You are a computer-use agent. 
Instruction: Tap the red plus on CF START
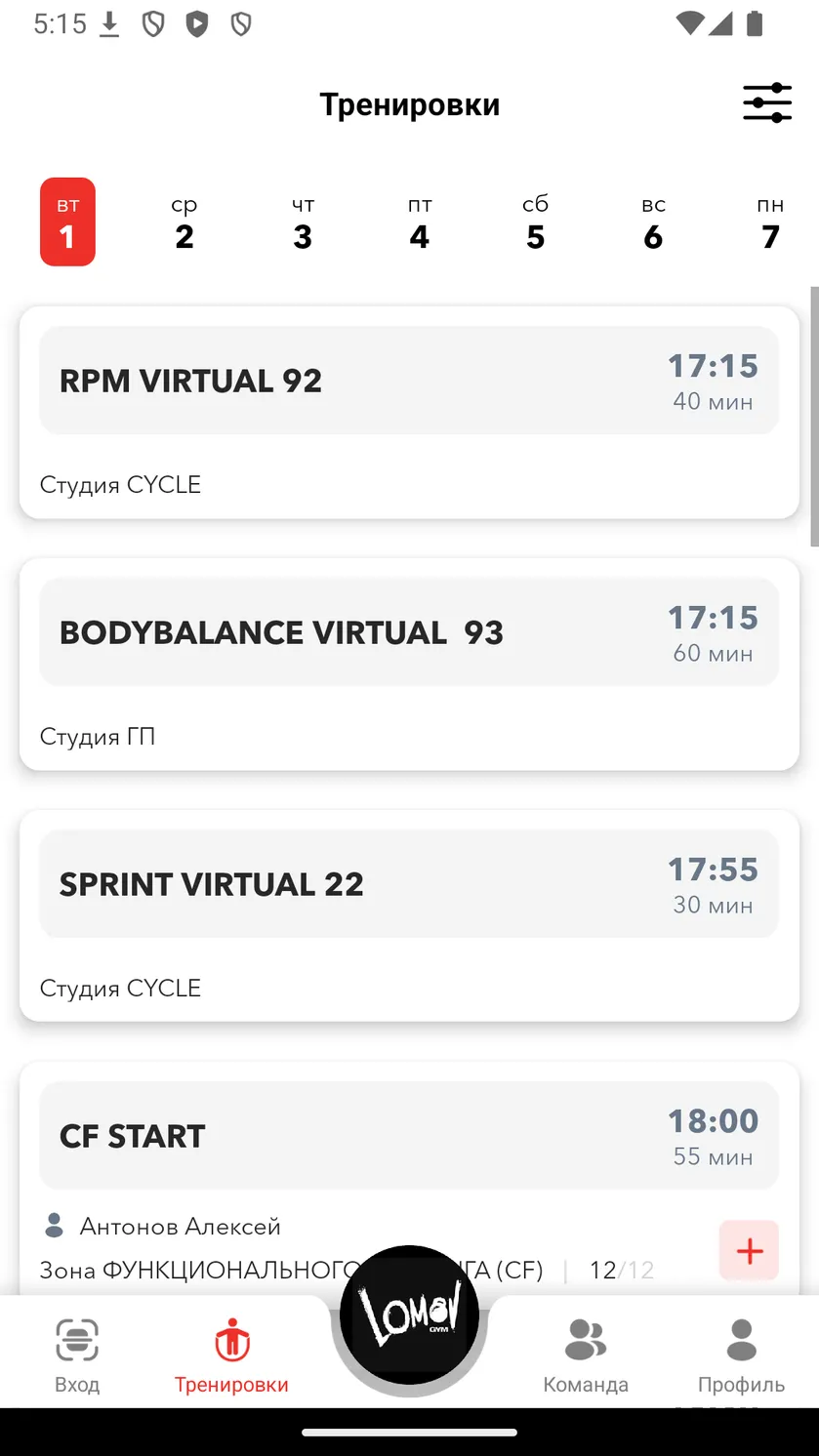(749, 1250)
